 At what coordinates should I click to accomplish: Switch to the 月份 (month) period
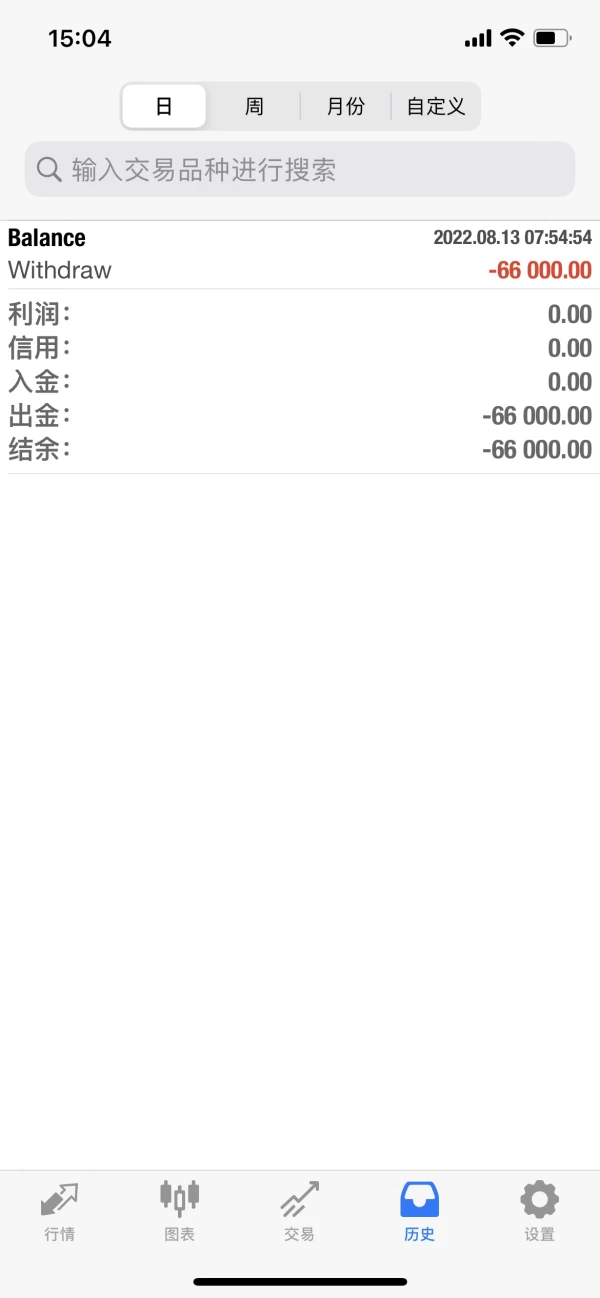click(x=345, y=106)
